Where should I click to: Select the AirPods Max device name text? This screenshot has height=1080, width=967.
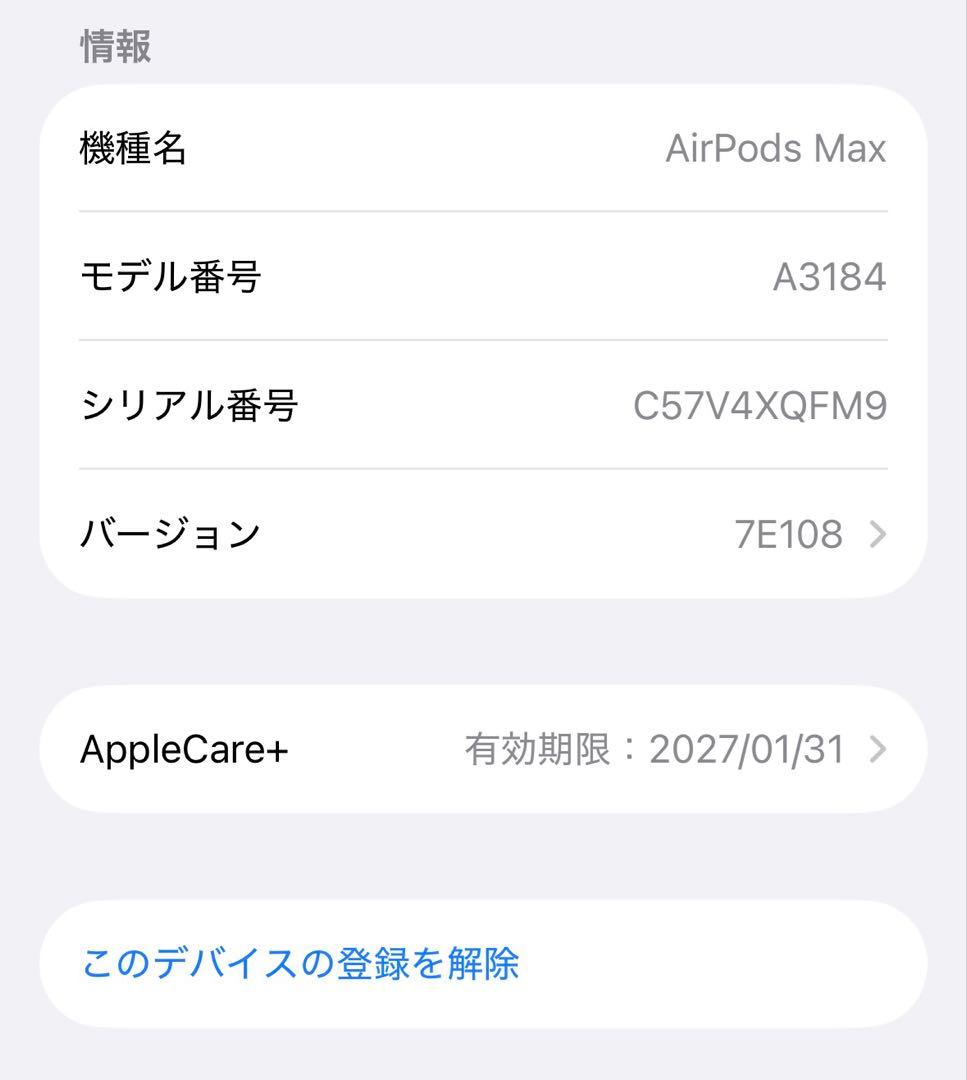point(777,148)
